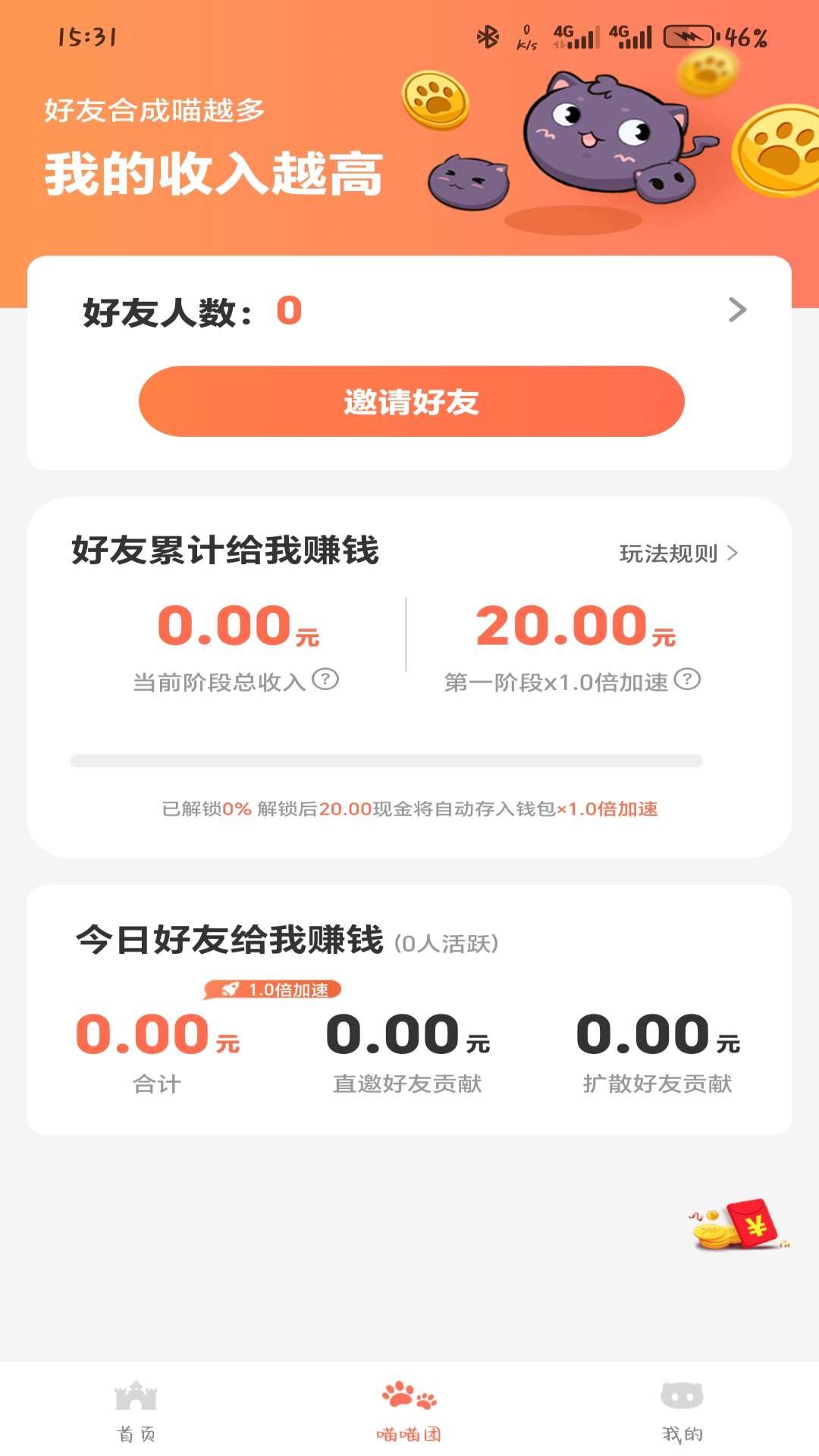The width and height of the screenshot is (819, 1456).
Task: Open the floating red envelope
Action: tap(742, 1224)
